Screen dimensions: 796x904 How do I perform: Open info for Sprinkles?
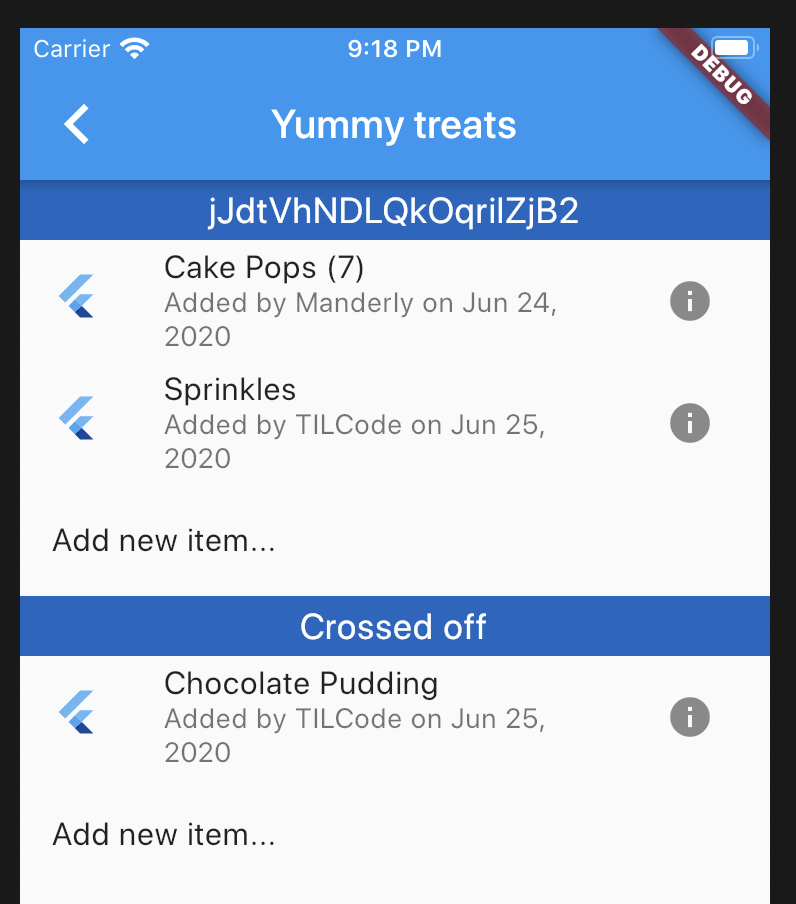click(689, 423)
